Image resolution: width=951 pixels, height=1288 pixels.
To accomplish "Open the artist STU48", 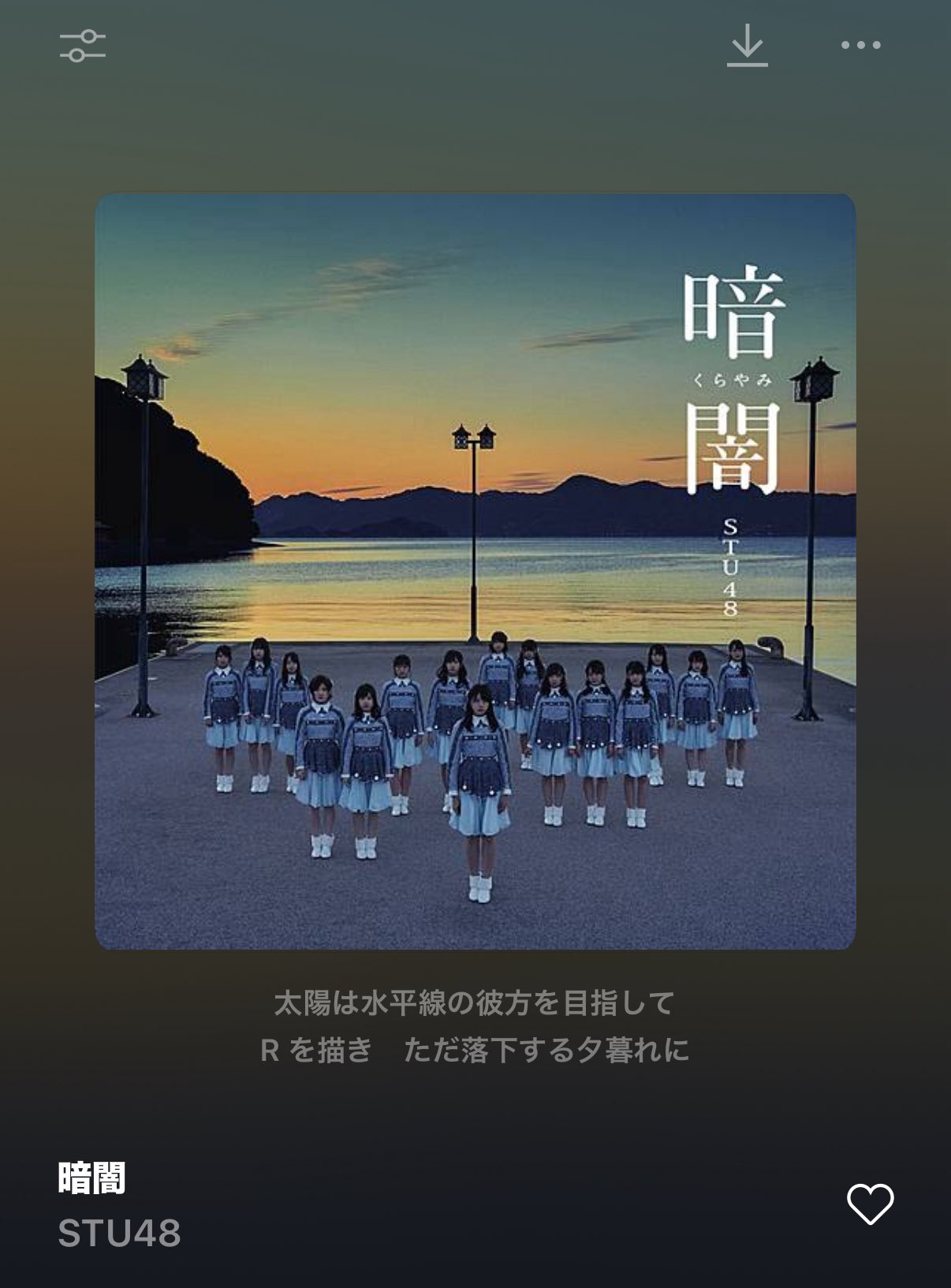I will point(119,1234).
